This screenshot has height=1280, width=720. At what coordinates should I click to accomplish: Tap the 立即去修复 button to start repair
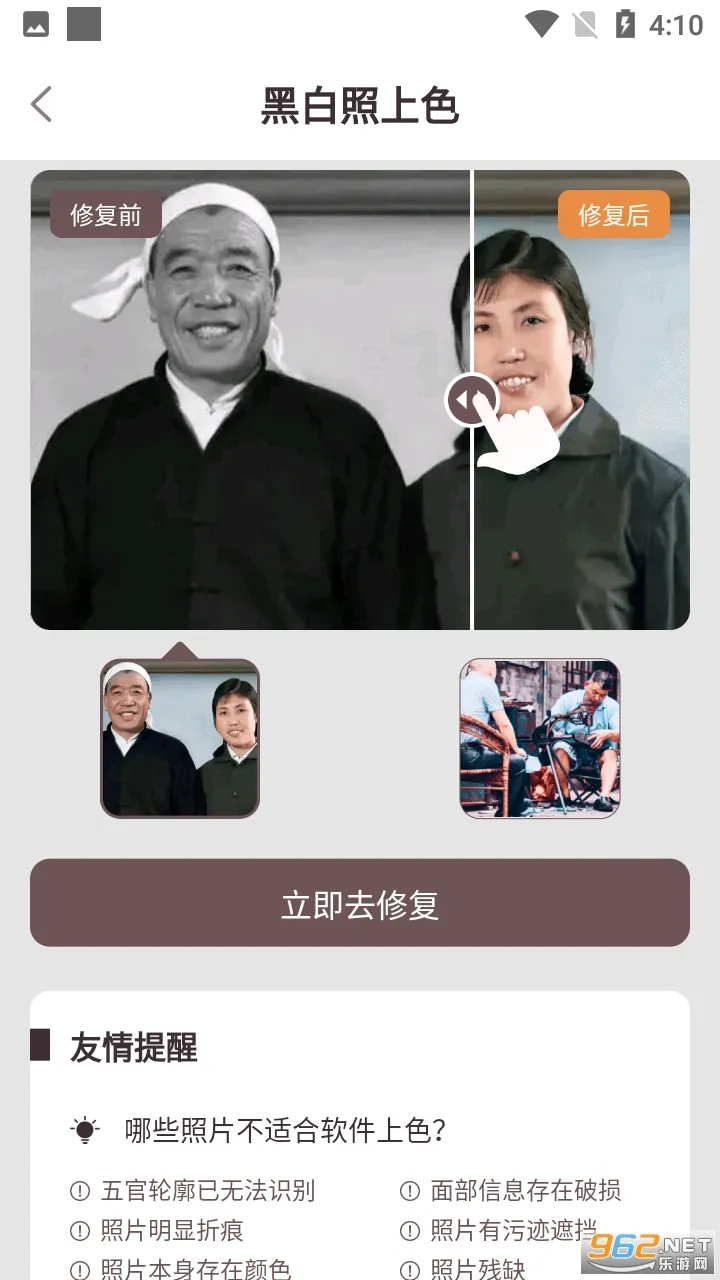[360, 902]
